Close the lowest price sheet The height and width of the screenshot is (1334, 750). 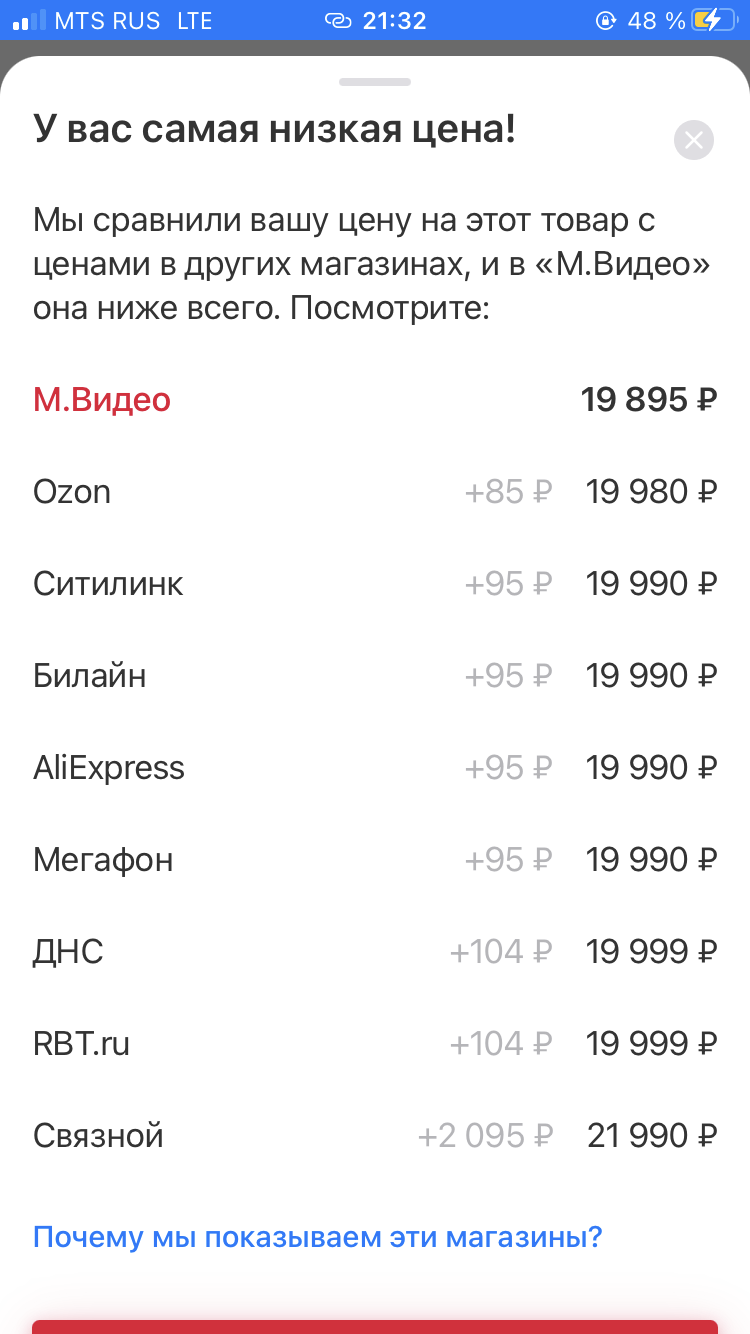(694, 140)
